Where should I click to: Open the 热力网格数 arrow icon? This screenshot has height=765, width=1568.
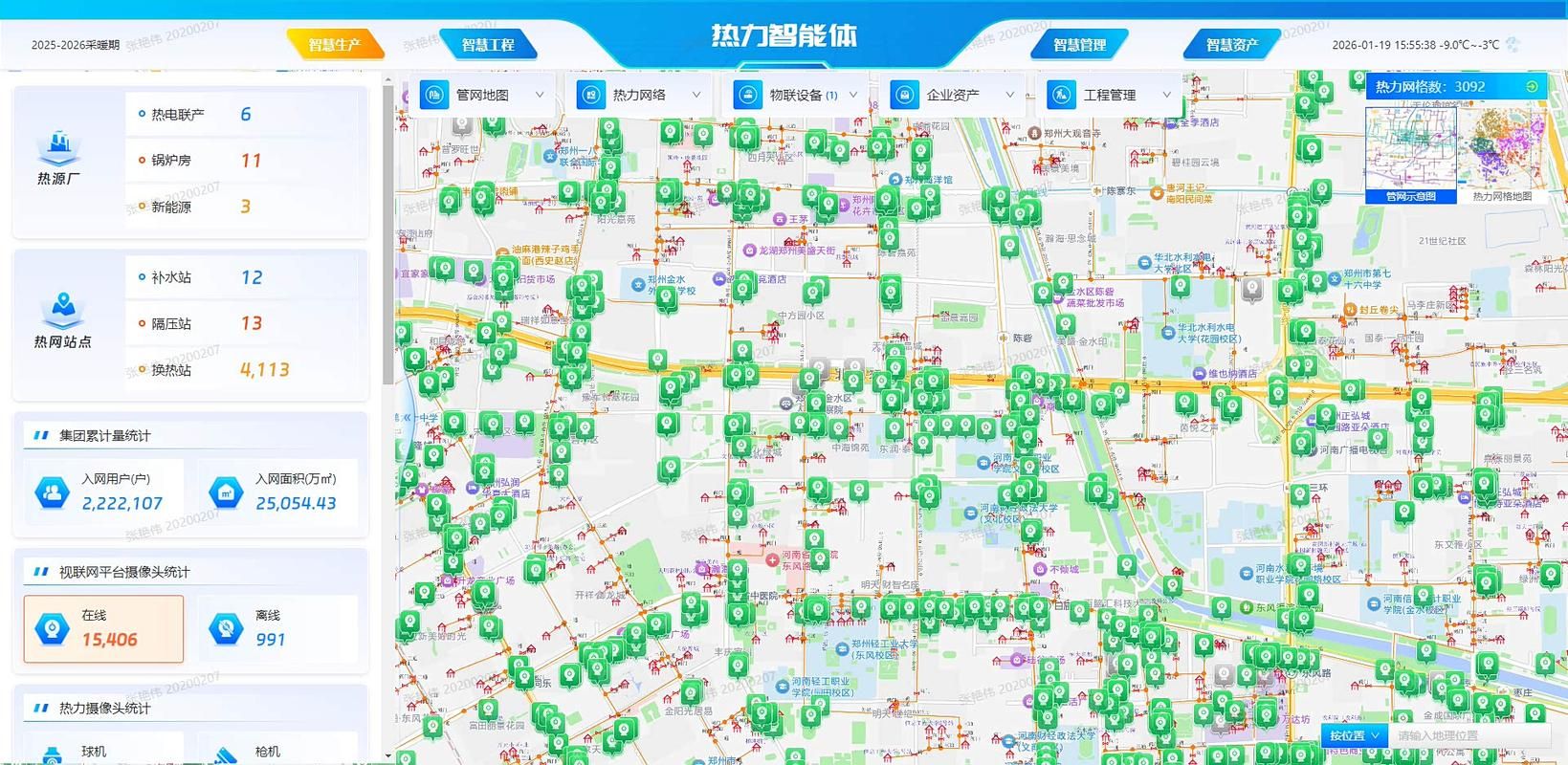pos(1532,86)
